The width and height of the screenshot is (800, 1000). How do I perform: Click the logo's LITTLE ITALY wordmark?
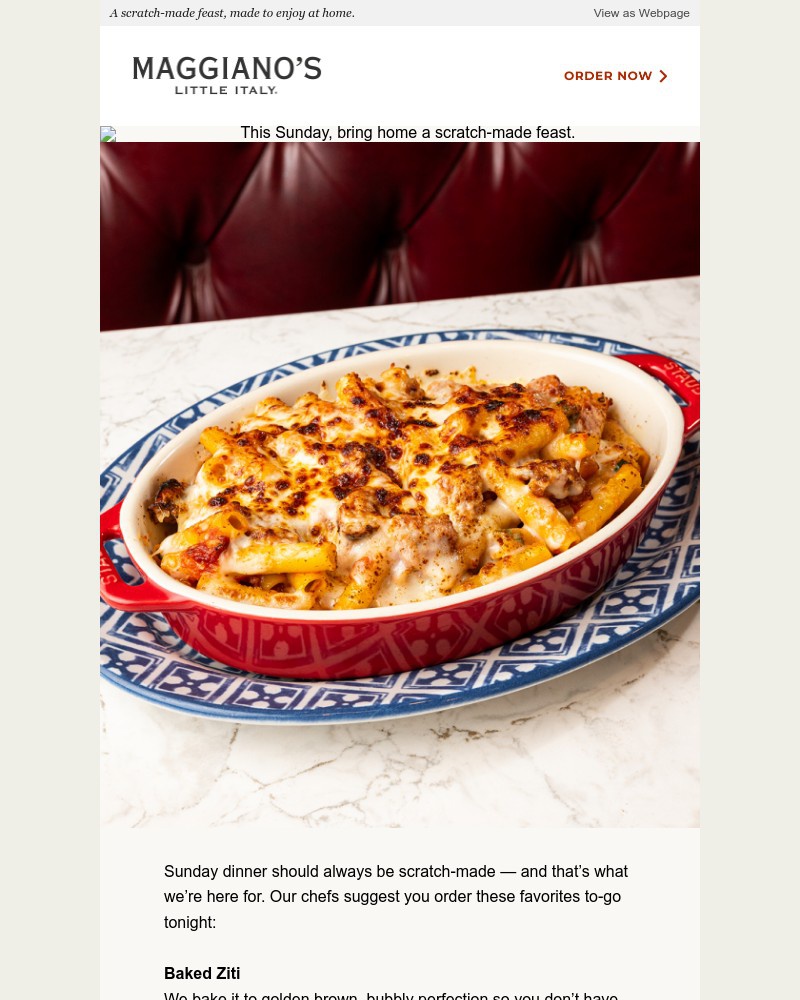tap(225, 90)
